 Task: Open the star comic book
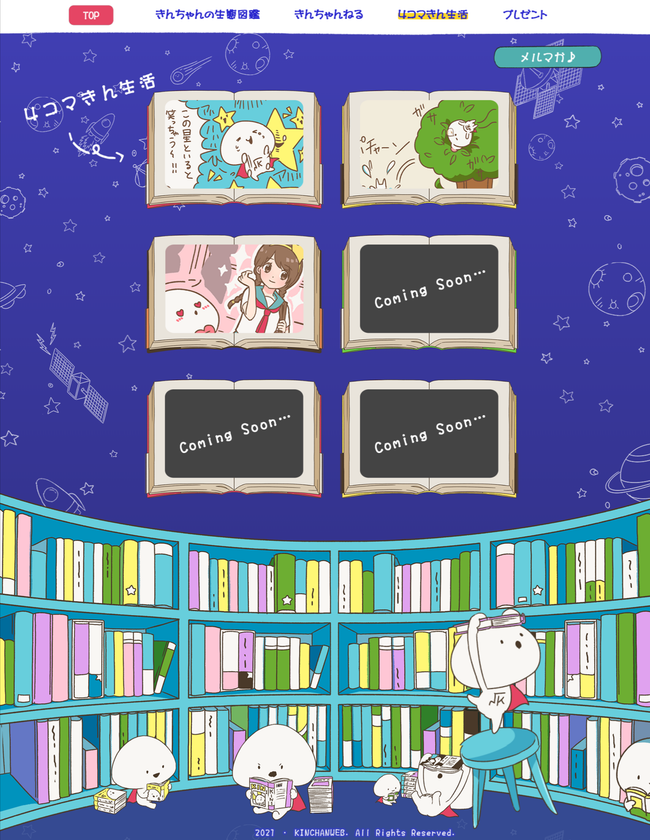coord(235,148)
